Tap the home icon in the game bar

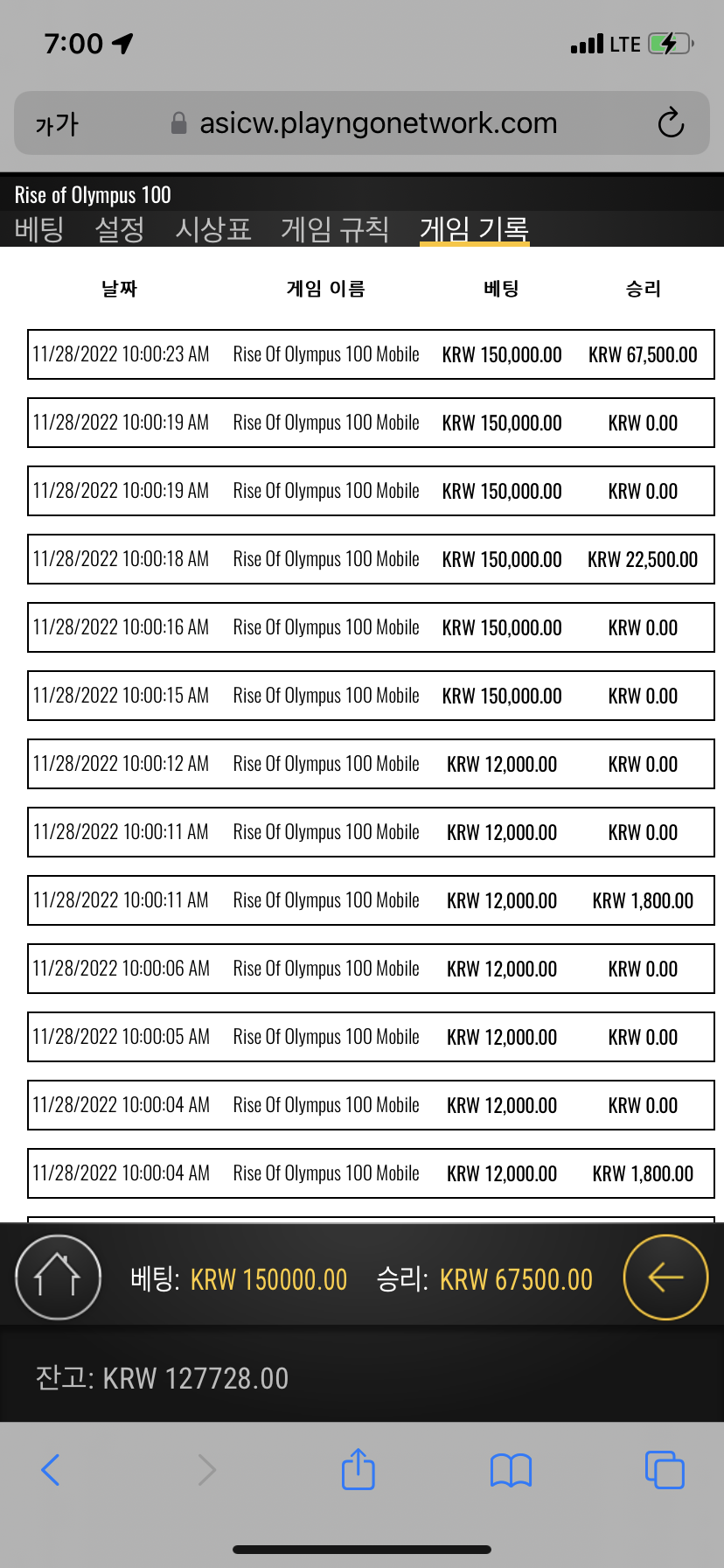[x=58, y=1277]
